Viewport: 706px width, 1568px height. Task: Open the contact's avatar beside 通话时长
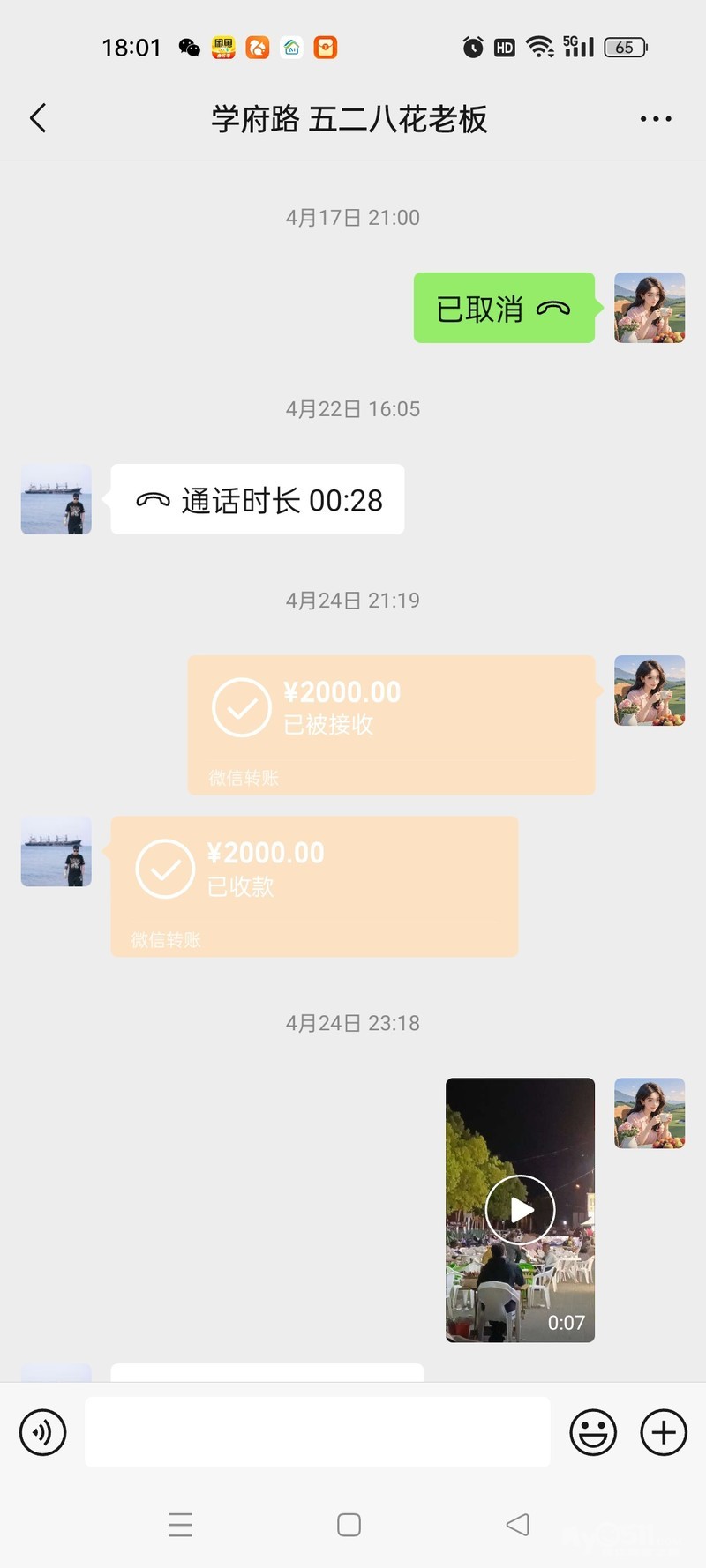[56, 499]
